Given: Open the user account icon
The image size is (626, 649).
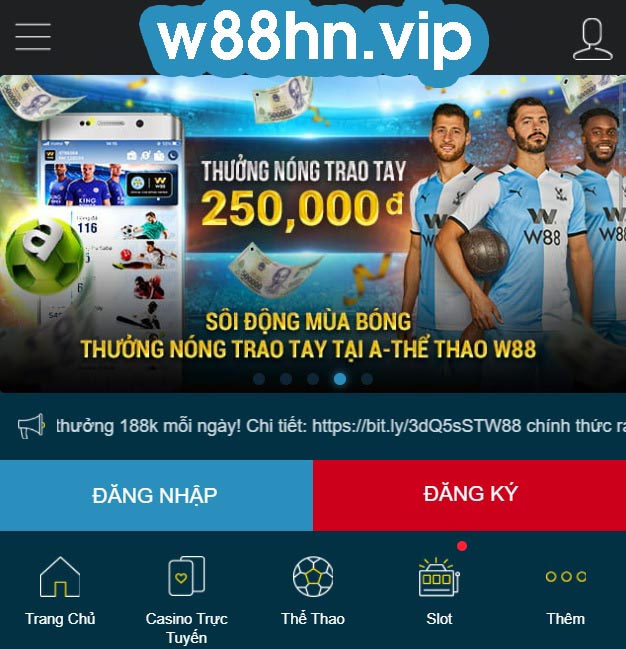Looking at the screenshot, I should pos(592,38).
